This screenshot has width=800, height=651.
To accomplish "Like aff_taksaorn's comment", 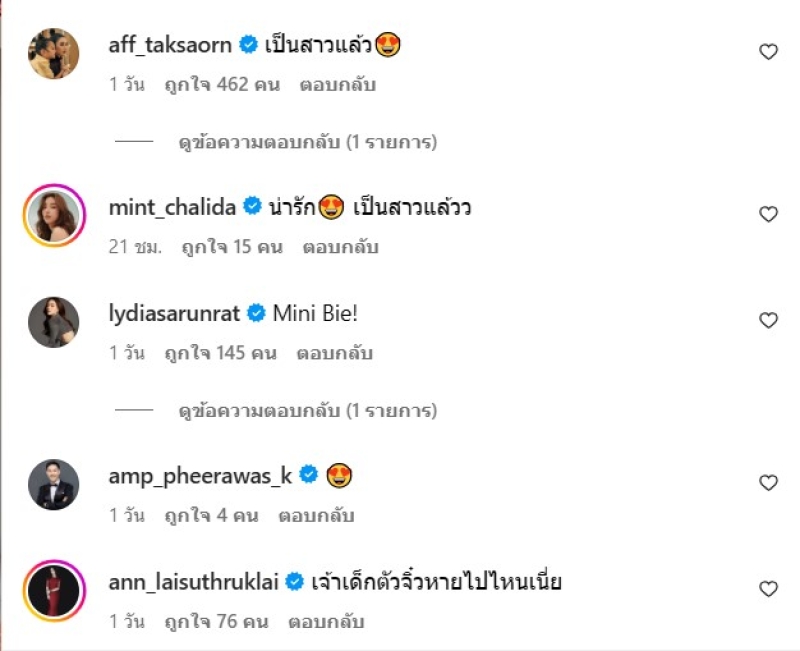I will pos(768,52).
